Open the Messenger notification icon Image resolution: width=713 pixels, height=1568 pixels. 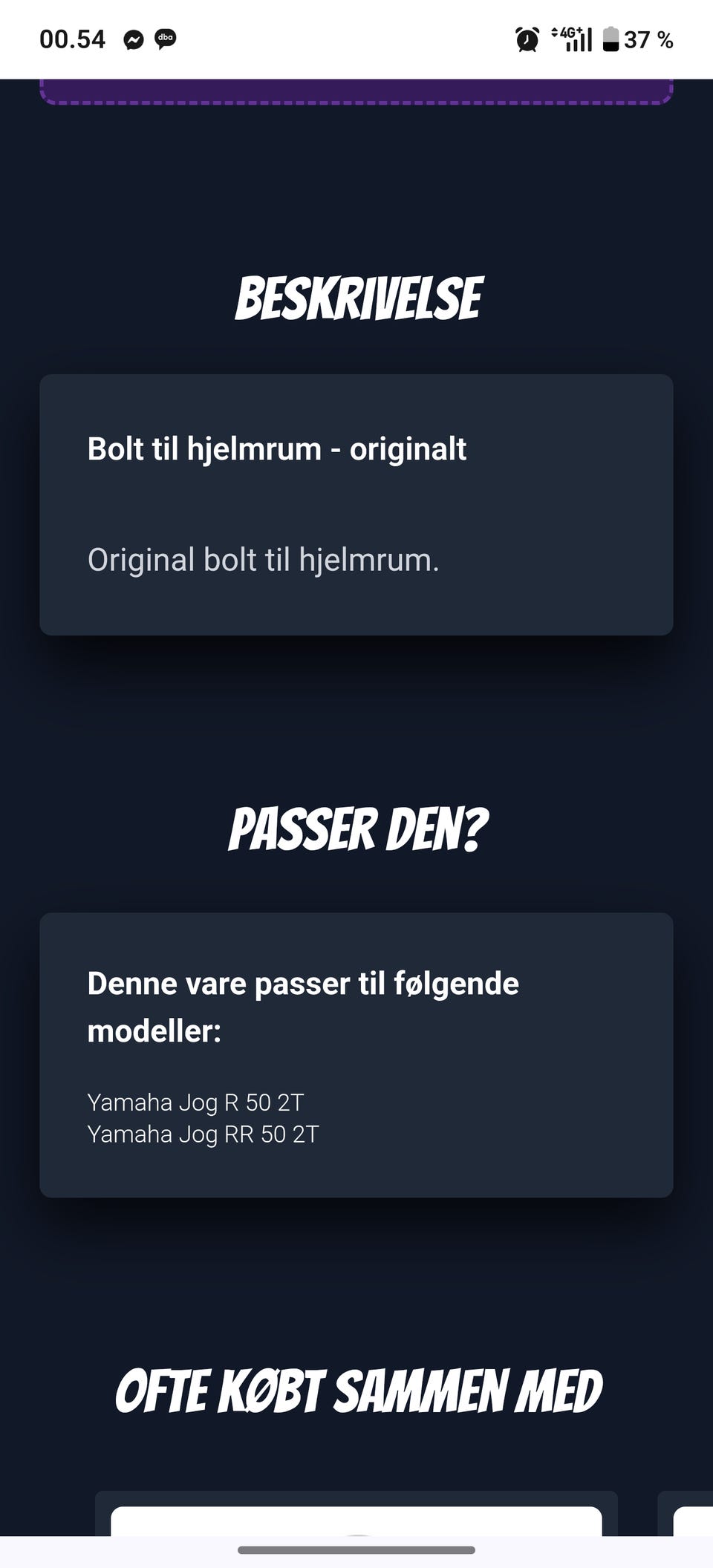pos(132,39)
